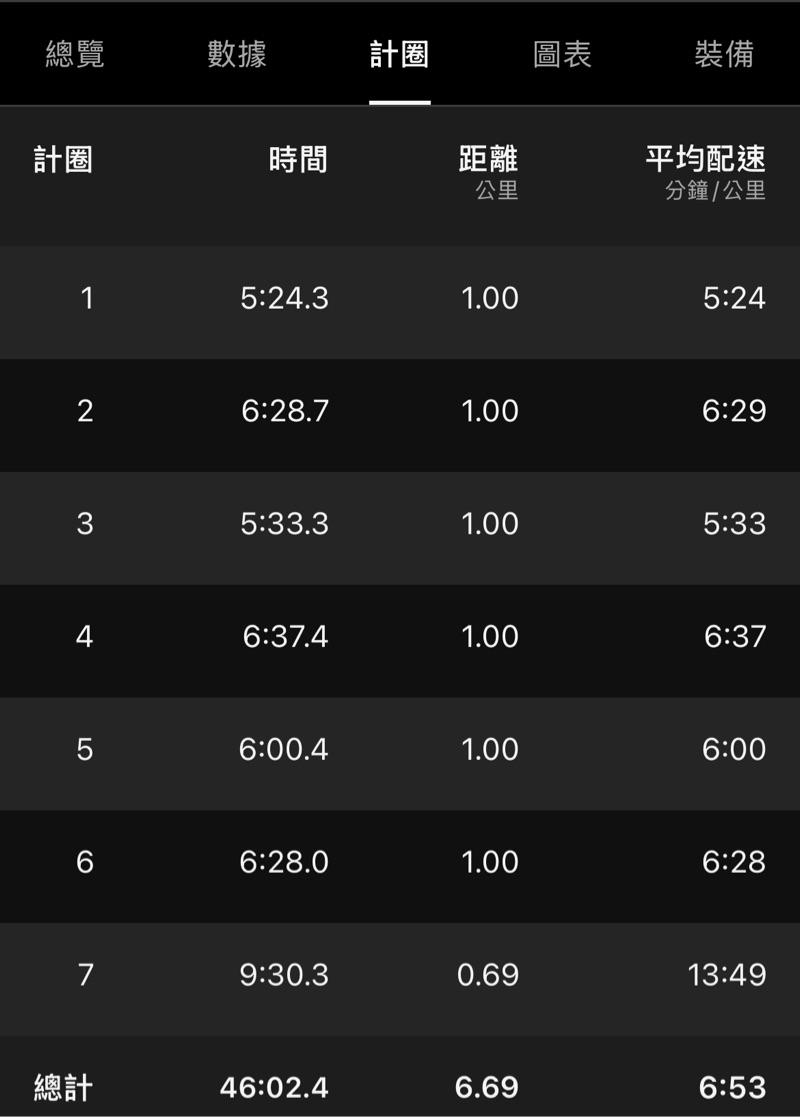Switch to the 總覽 tab

pyautogui.click(x=75, y=54)
